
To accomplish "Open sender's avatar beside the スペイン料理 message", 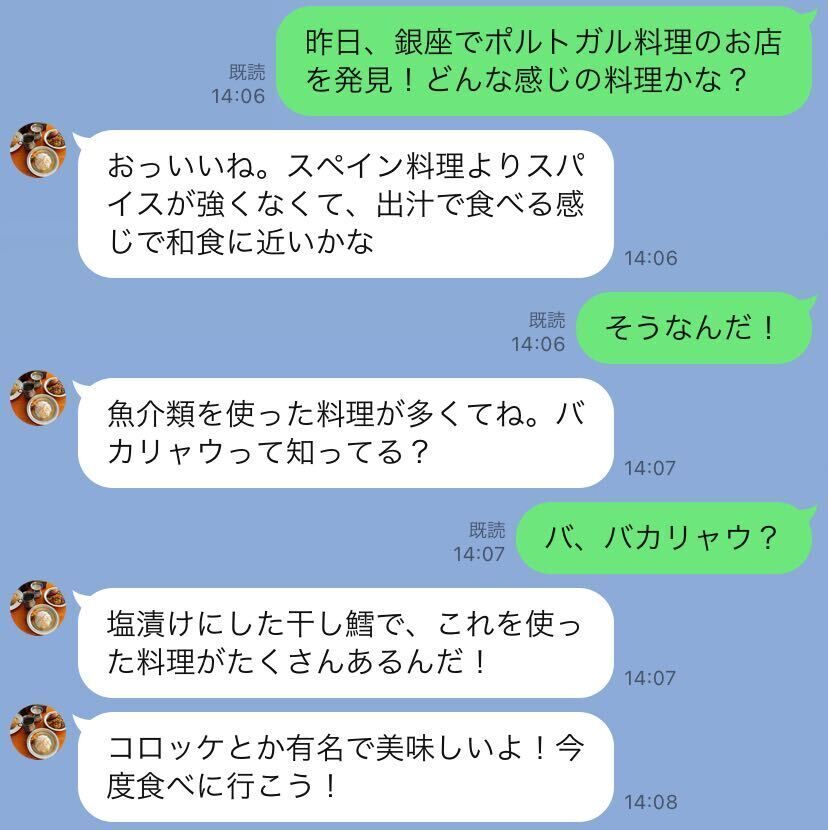I will [x=38, y=150].
